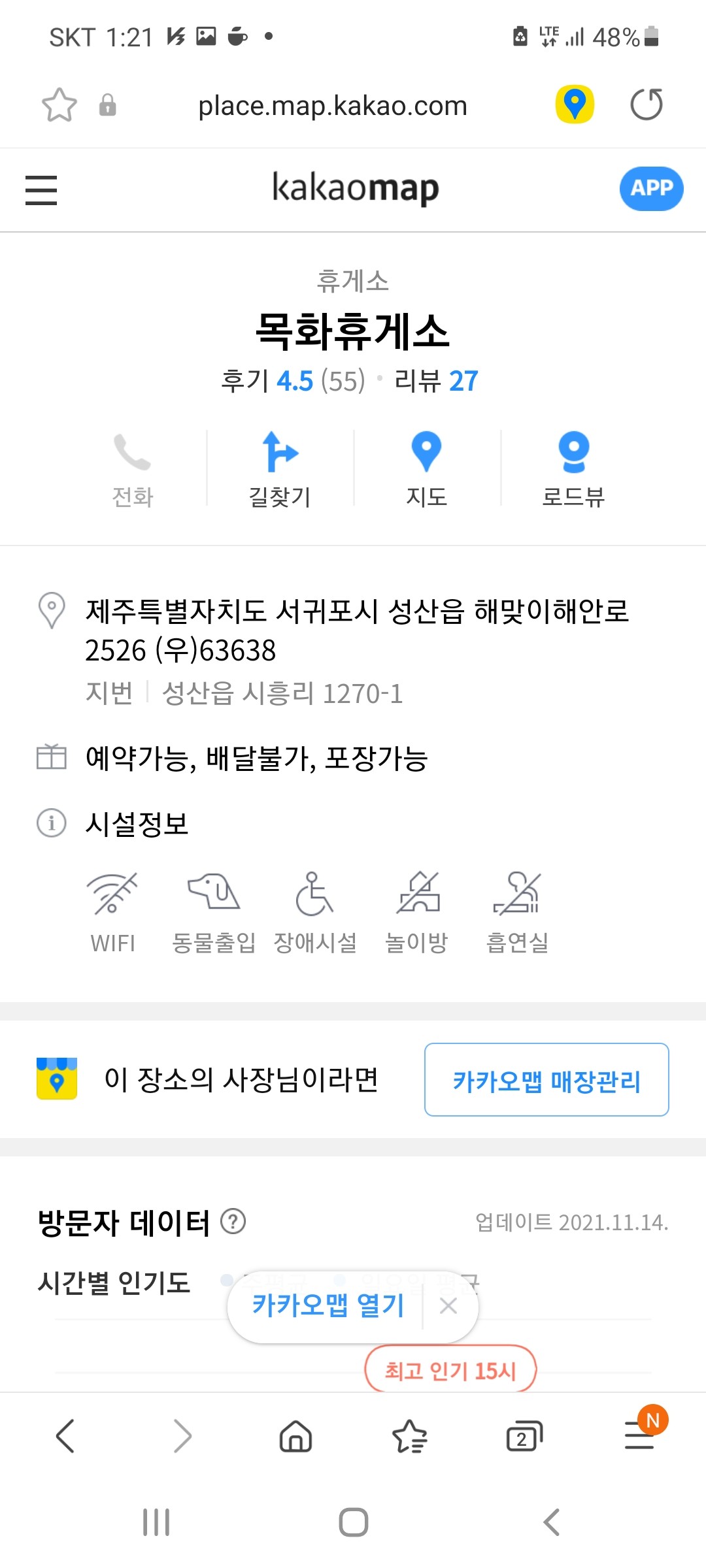Open the browser tabs switcher
The image size is (706, 1568).
click(x=524, y=1436)
